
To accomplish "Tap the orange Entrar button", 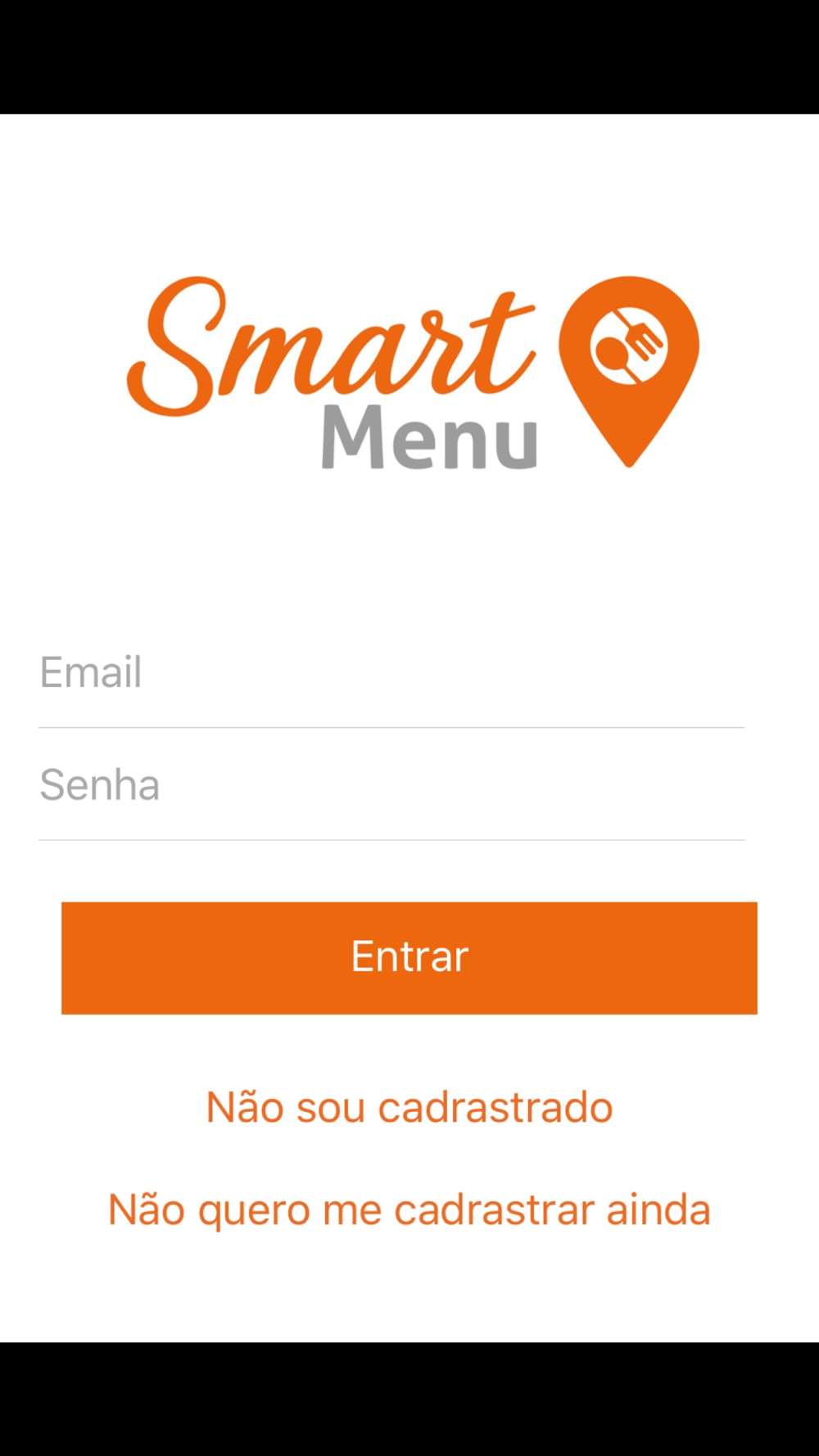I will [409, 958].
